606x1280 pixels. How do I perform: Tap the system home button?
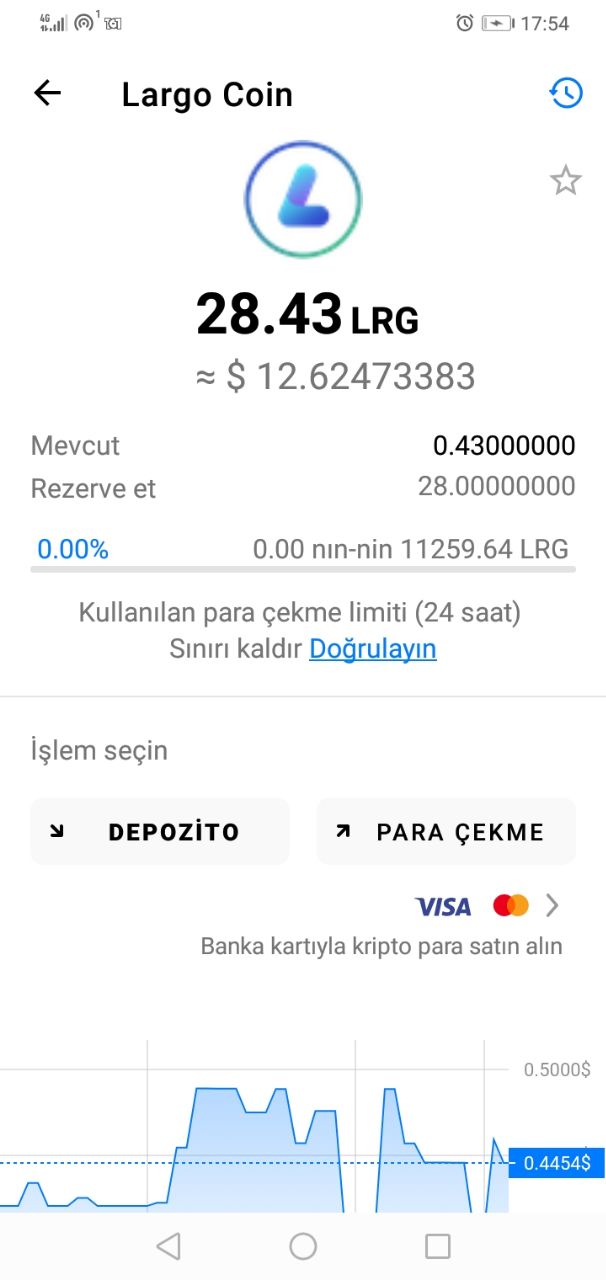click(x=303, y=1246)
